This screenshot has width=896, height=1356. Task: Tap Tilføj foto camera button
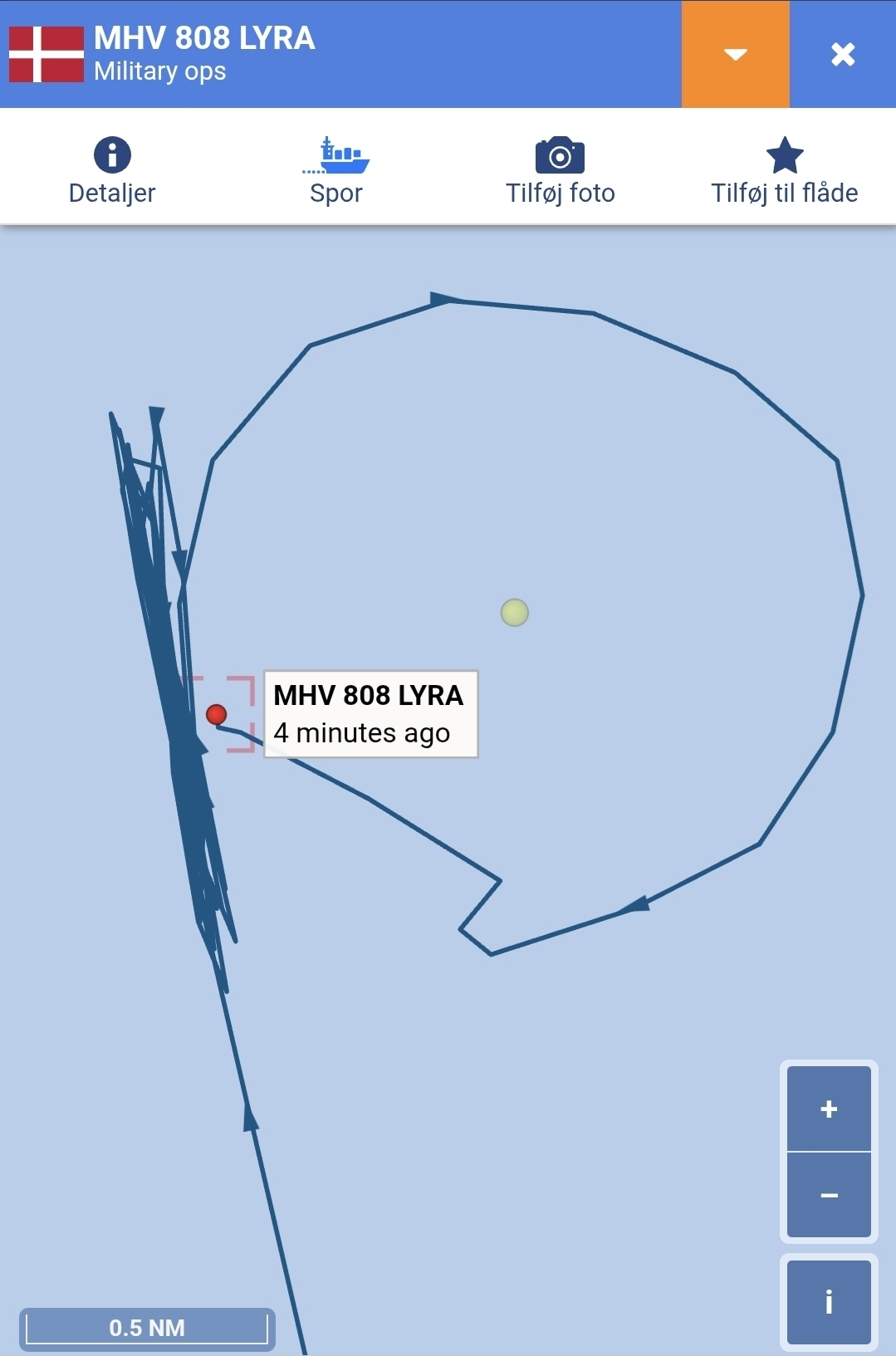coord(560,170)
